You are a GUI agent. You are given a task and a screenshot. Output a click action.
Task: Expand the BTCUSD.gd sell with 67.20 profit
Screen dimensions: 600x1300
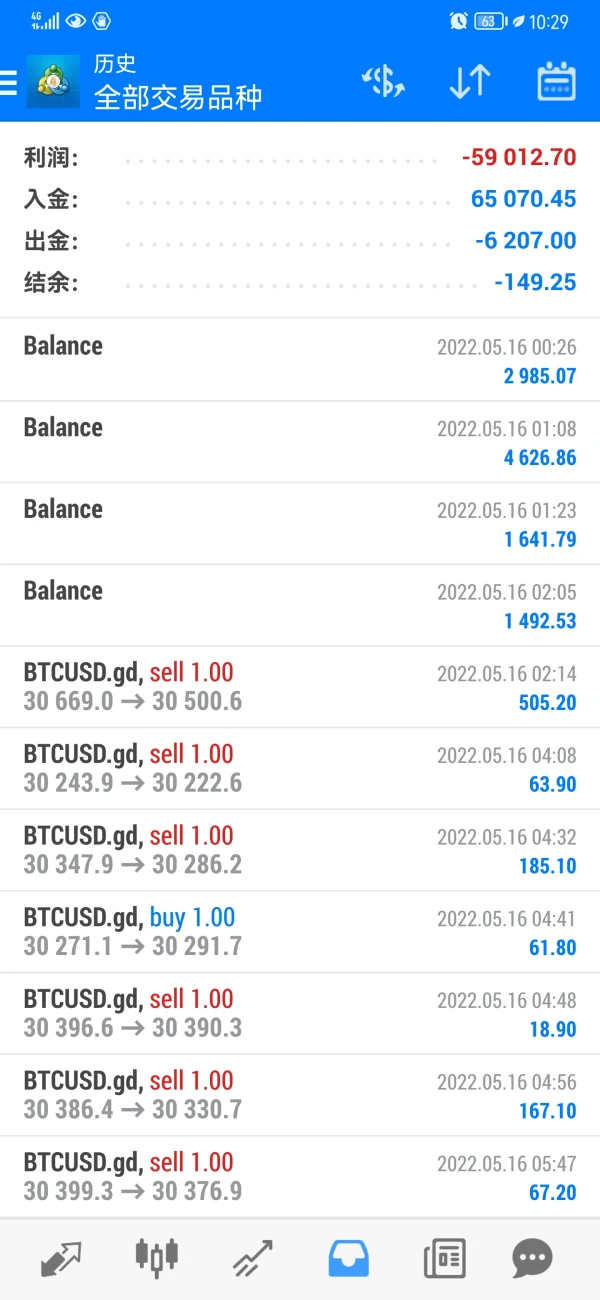300,1177
